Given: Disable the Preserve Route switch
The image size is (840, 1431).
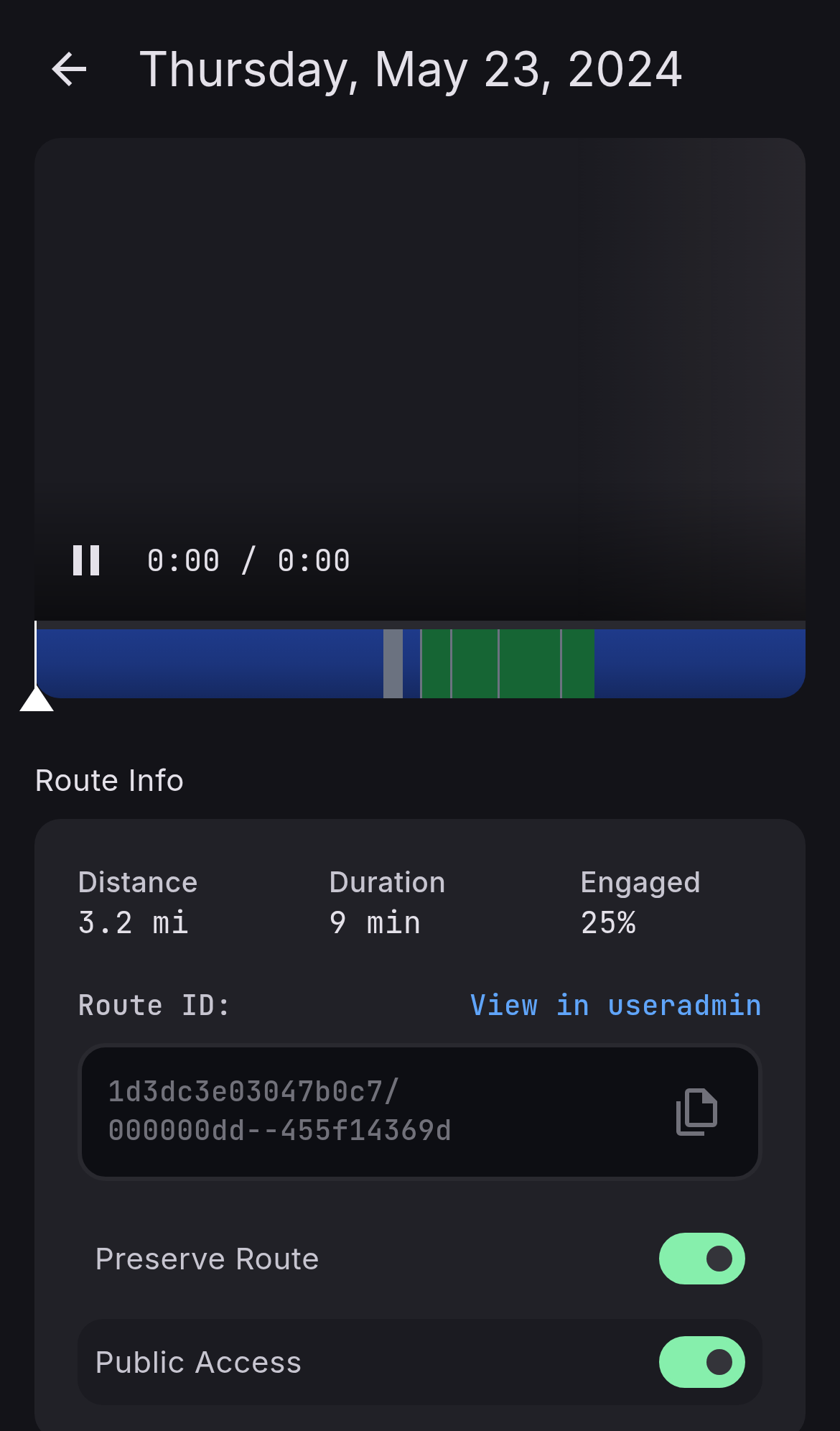Looking at the screenshot, I should pyautogui.click(x=702, y=1259).
